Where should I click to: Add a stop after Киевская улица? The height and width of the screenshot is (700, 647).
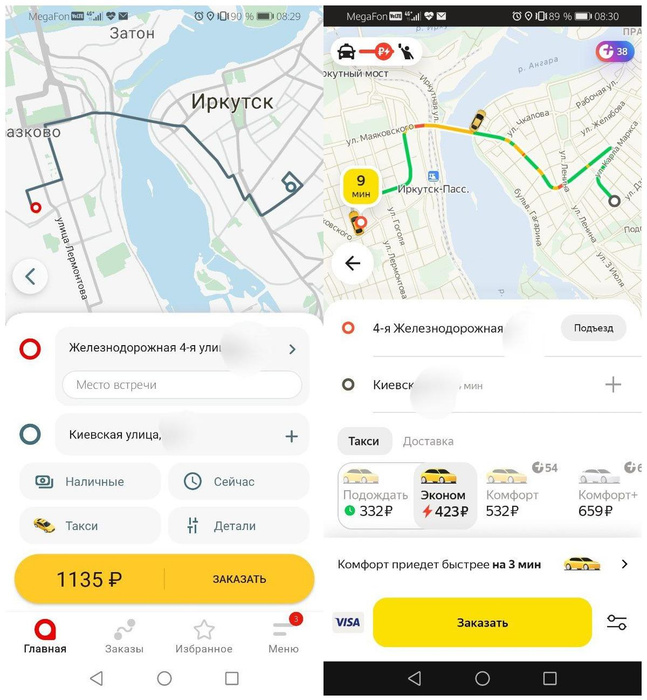pyautogui.click(x=291, y=436)
